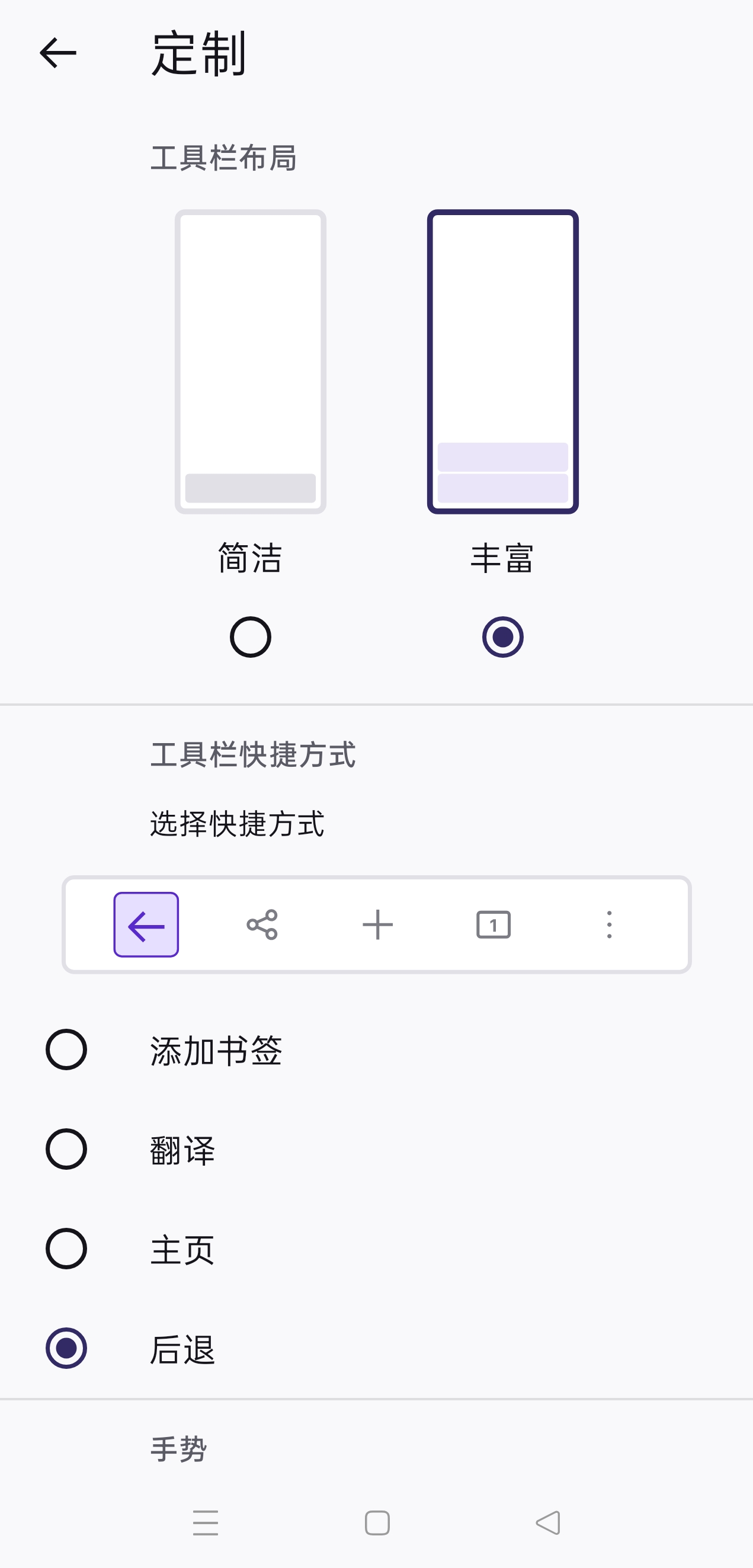
Task: Tap the Android system back button
Action: point(547,1522)
